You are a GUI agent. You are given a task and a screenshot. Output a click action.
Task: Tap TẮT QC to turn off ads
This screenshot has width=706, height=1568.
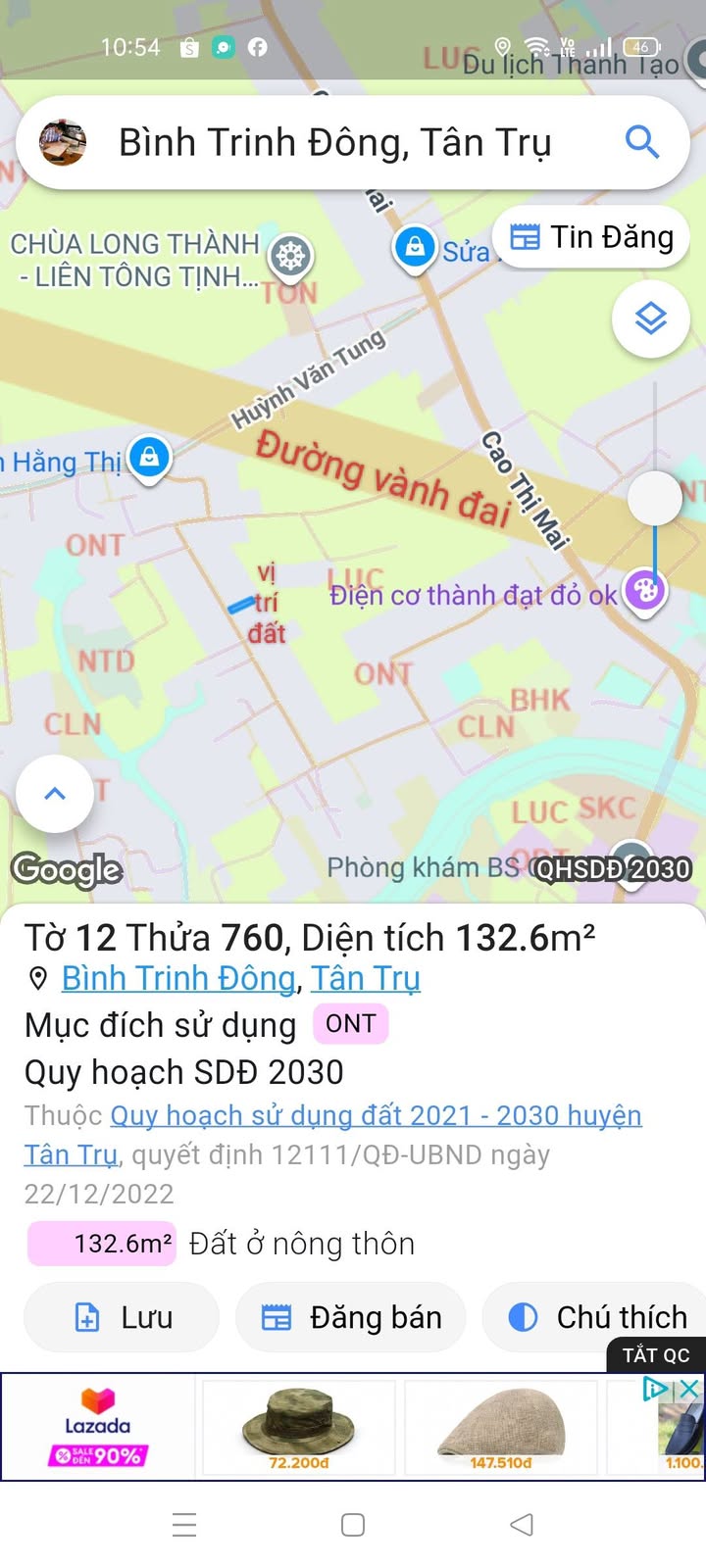pyautogui.click(x=656, y=1355)
